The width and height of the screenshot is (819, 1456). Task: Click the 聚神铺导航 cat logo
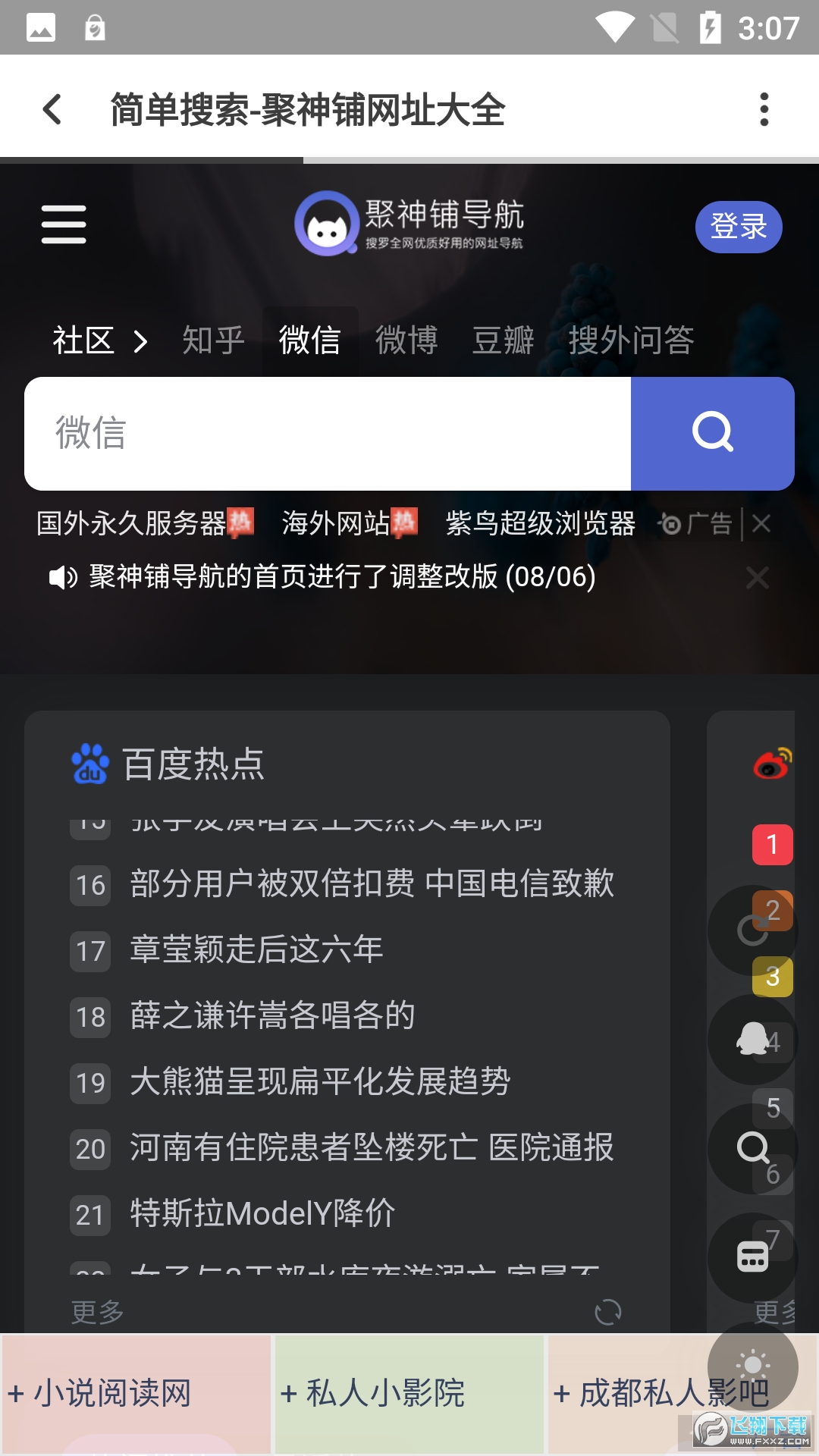tap(326, 222)
